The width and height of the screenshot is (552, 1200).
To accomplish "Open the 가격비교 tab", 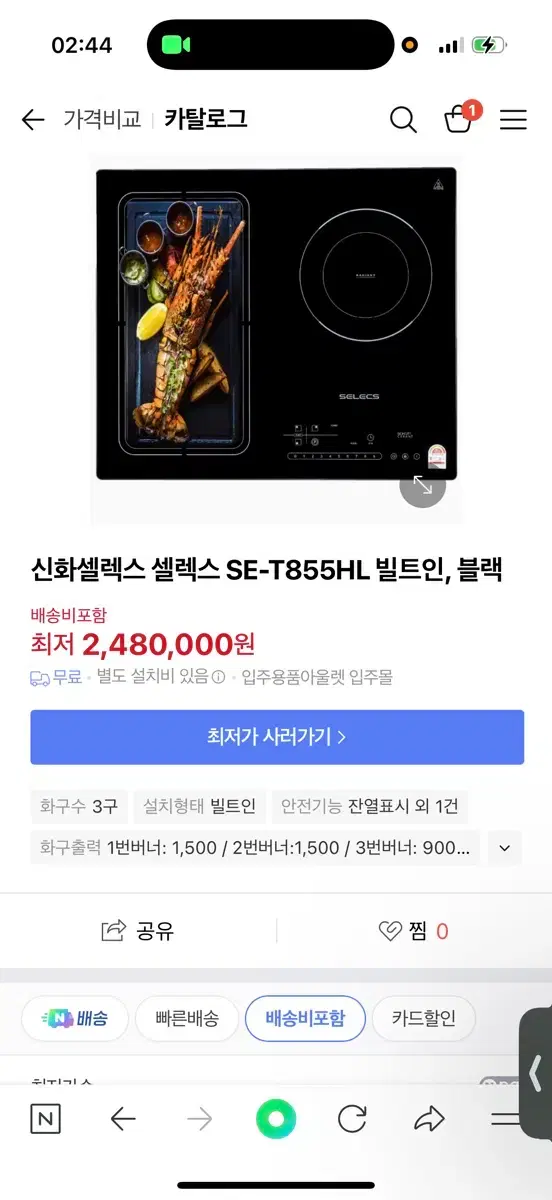I will [x=102, y=120].
